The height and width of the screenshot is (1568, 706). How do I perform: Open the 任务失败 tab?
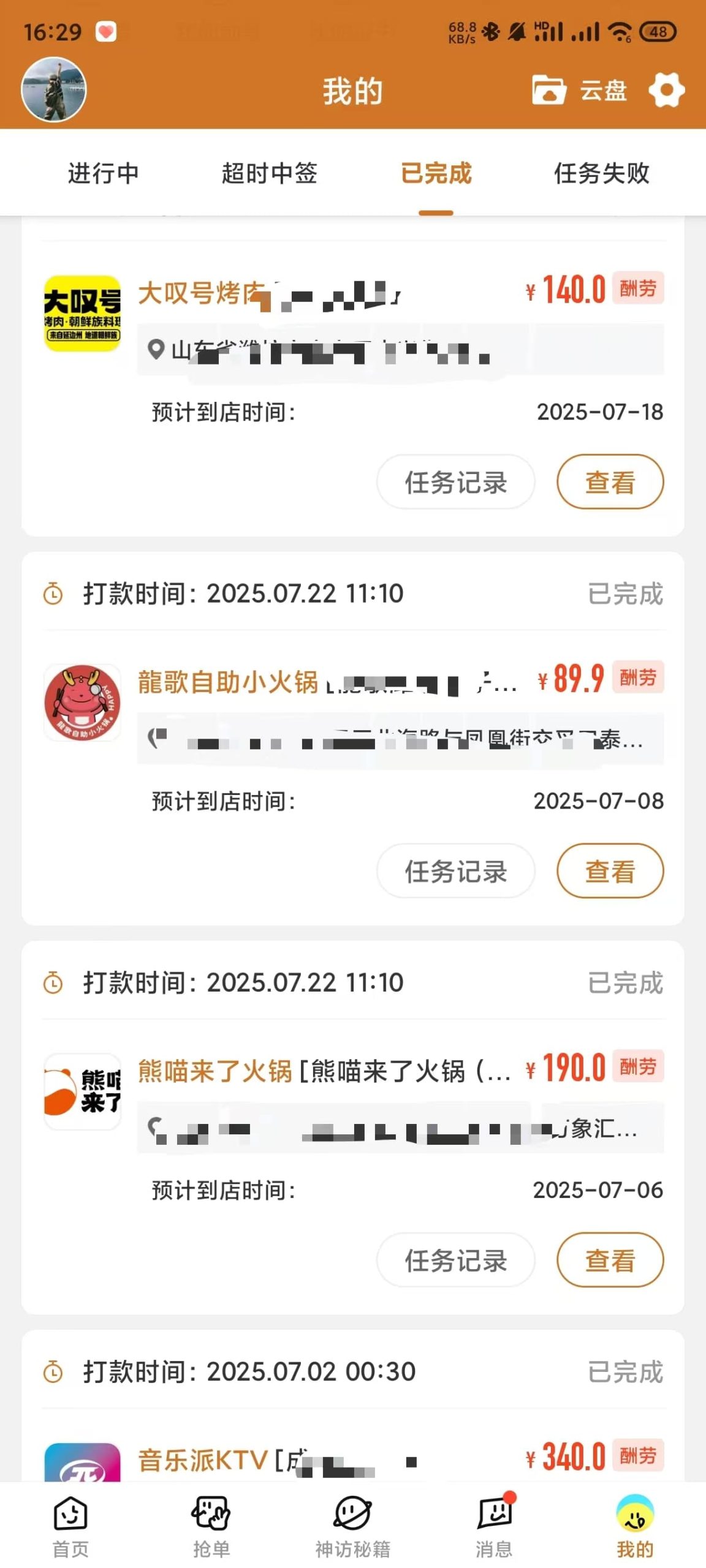[601, 175]
